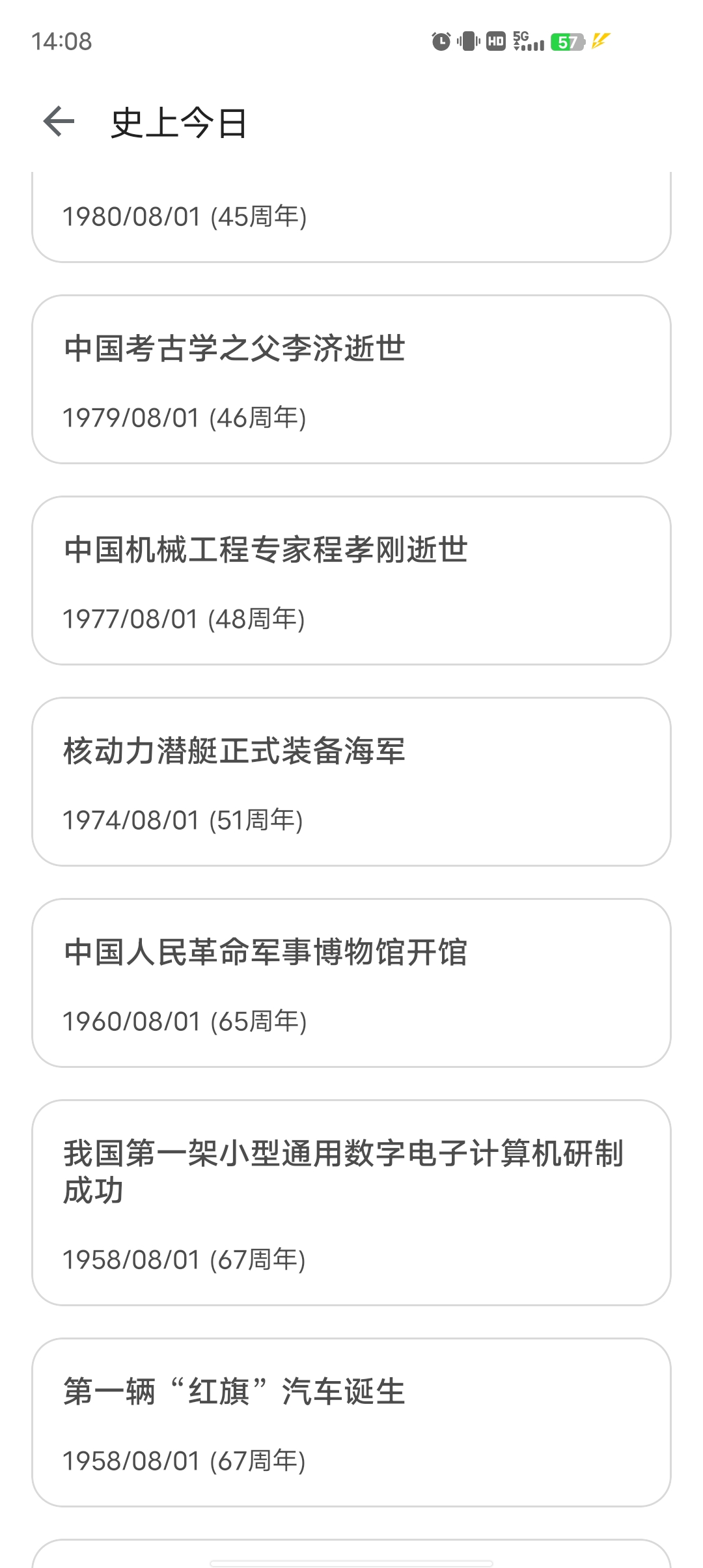The width and height of the screenshot is (703, 1568).
Task: View 我国第一架小型通用数字电子计算机研制成功 card
Action: click(351, 1203)
